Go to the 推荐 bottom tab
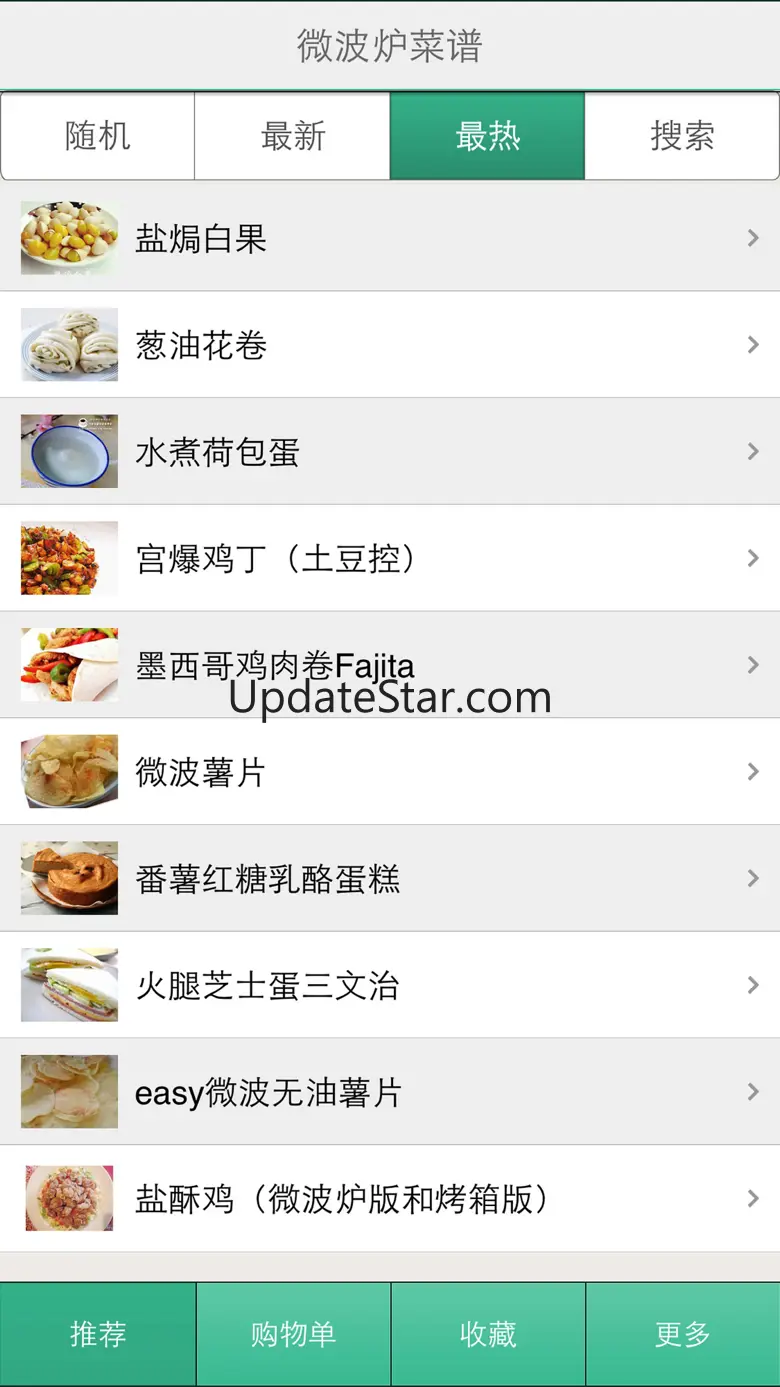Image resolution: width=780 pixels, height=1387 pixels. click(98, 1334)
